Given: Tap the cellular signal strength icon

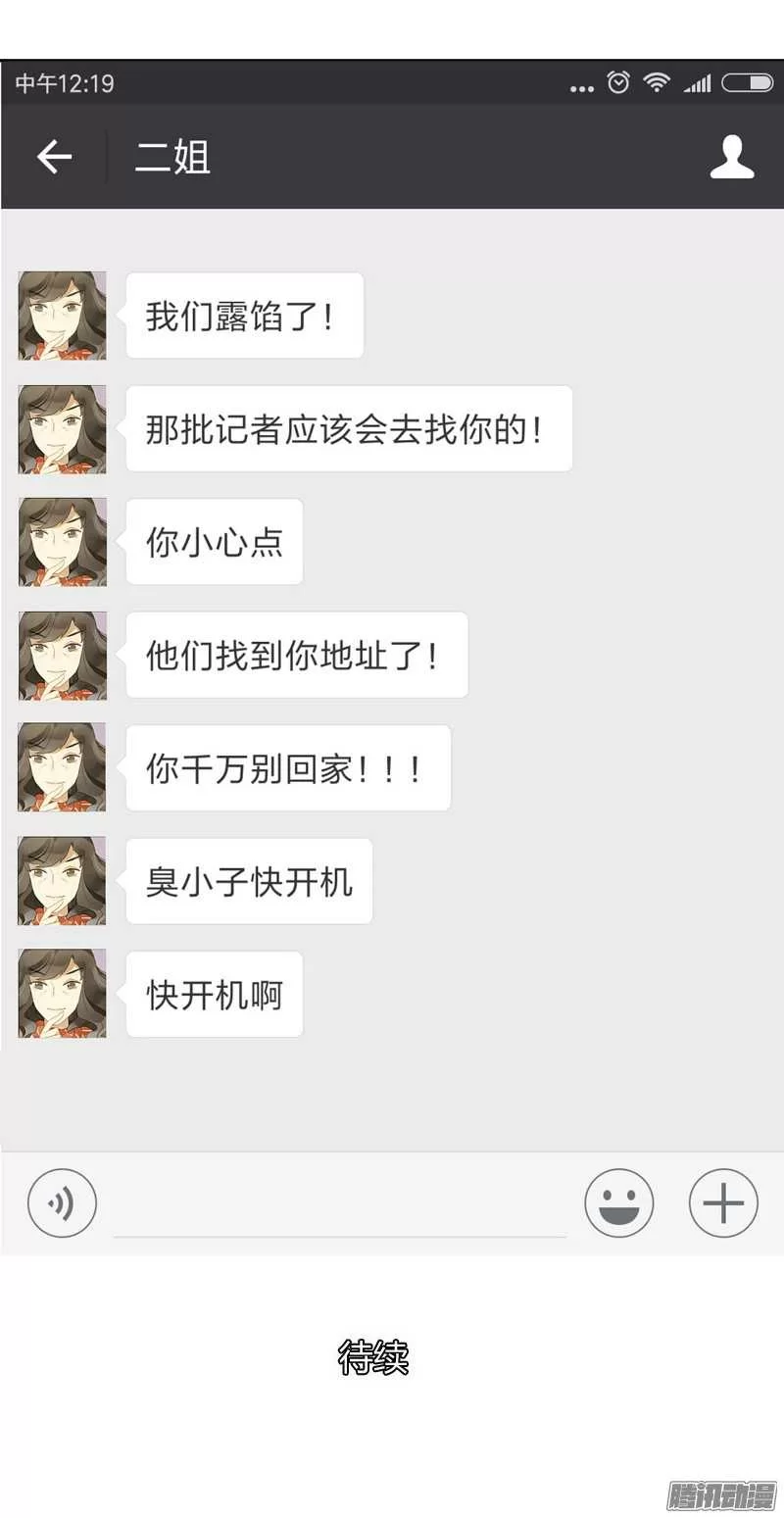Looking at the screenshot, I should tap(698, 85).
